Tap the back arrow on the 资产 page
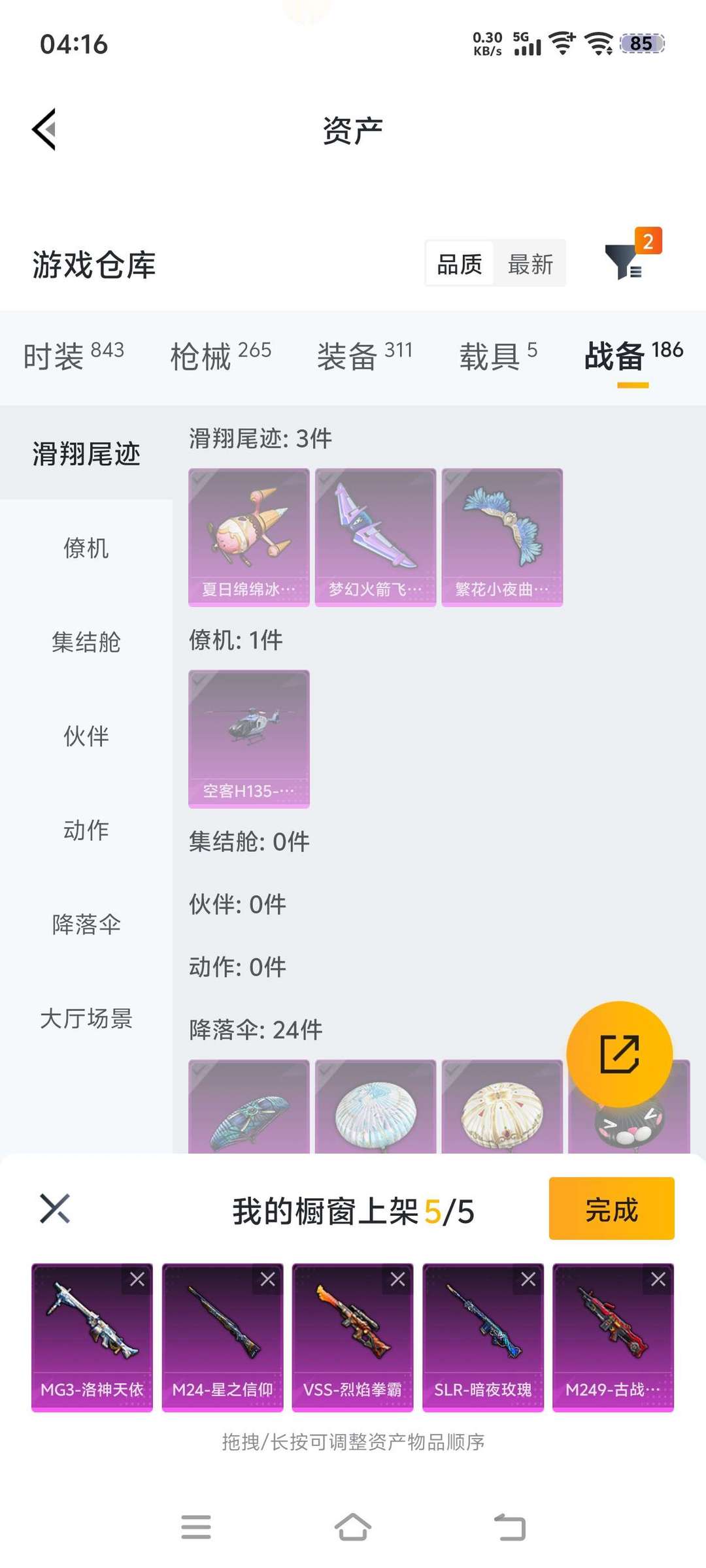The width and height of the screenshot is (706, 1568). click(x=44, y=129)
